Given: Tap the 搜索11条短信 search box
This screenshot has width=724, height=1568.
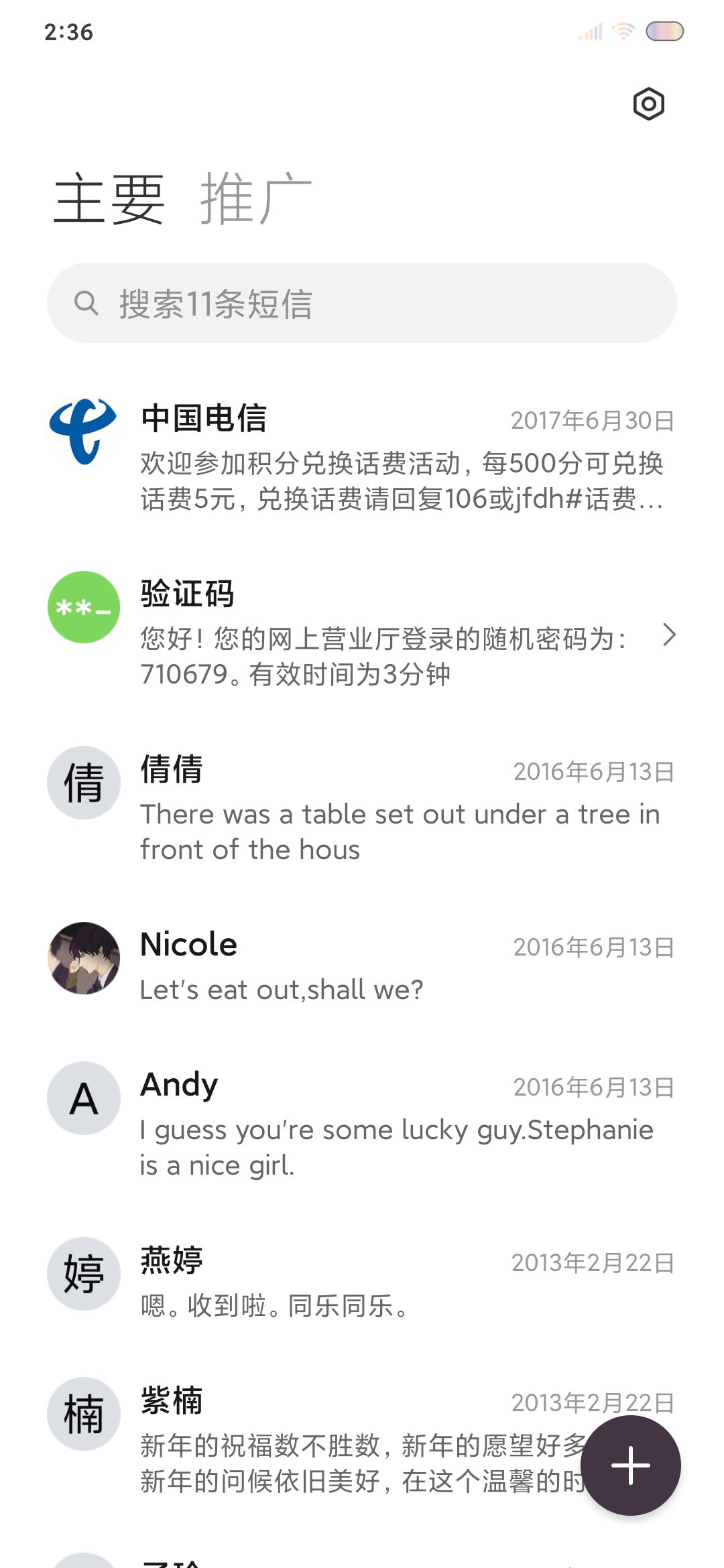Looking at the screenshot, I should pos(362,303).
